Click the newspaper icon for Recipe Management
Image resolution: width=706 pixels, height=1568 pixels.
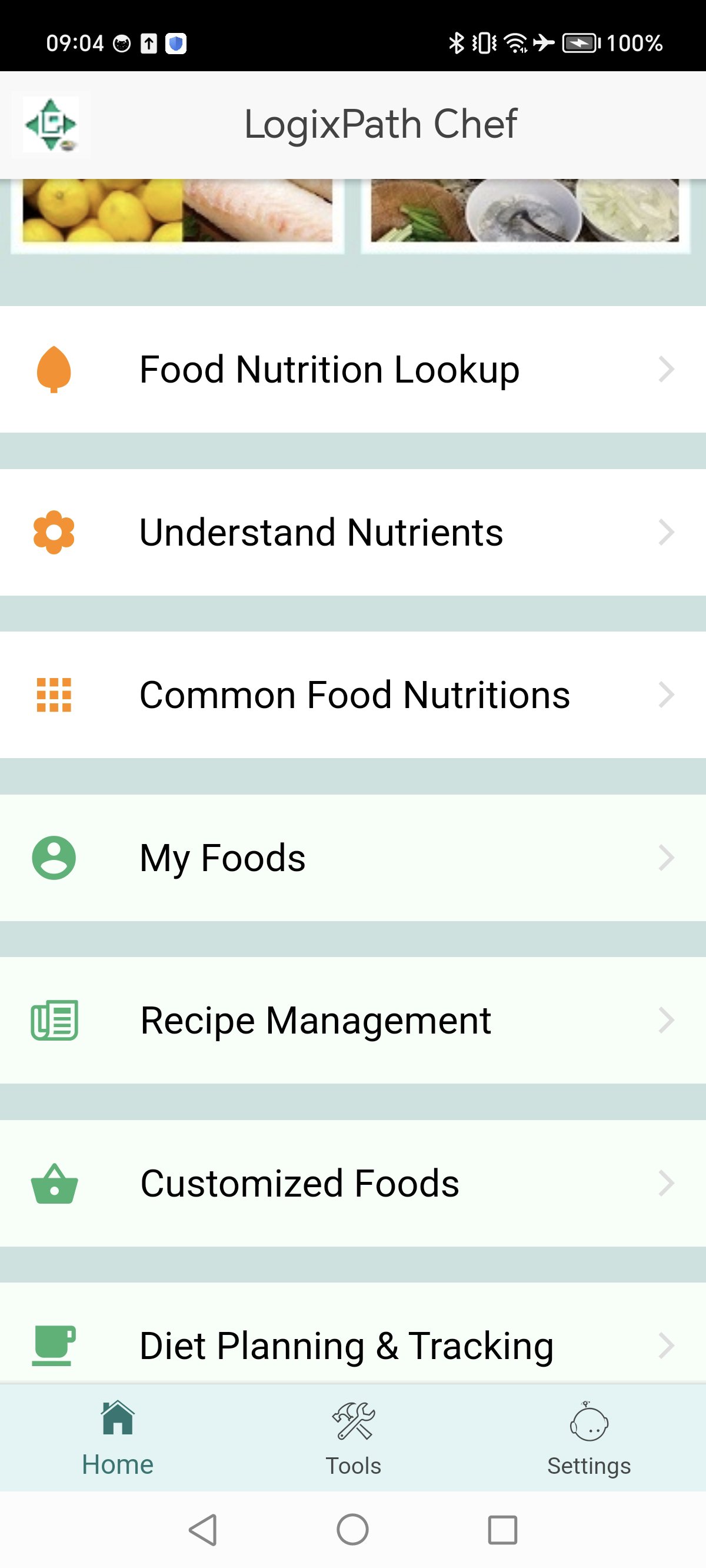click(54, 1020)
